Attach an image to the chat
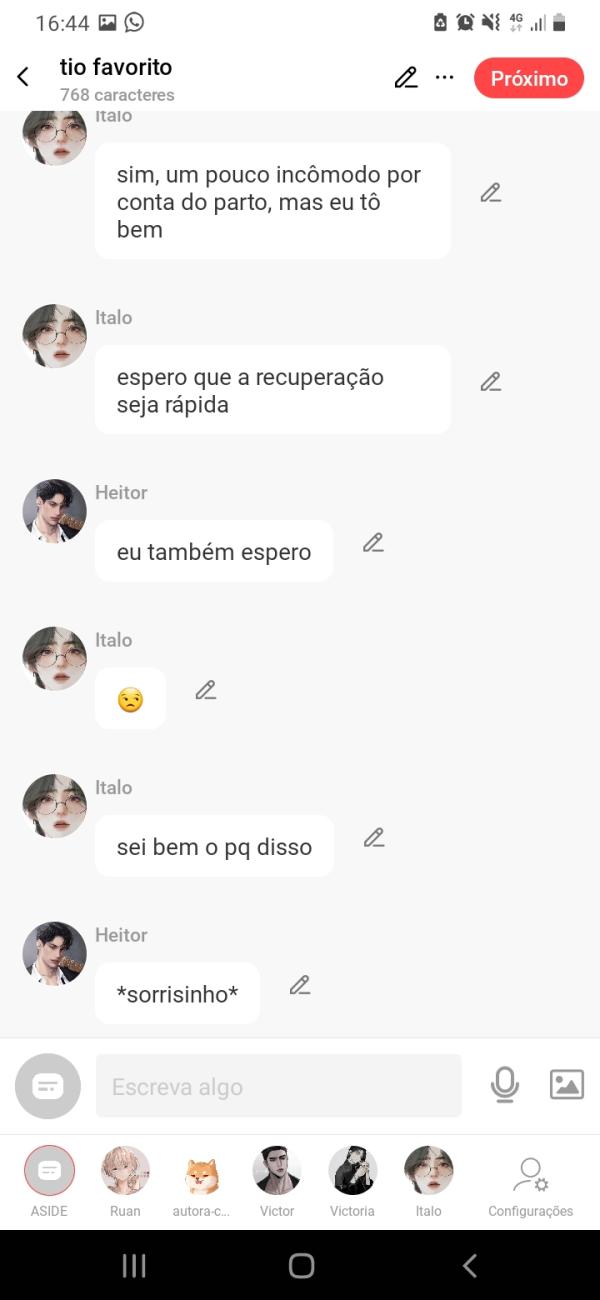The height and width of the screenshot is (1300, 600). click(566, 1085)
